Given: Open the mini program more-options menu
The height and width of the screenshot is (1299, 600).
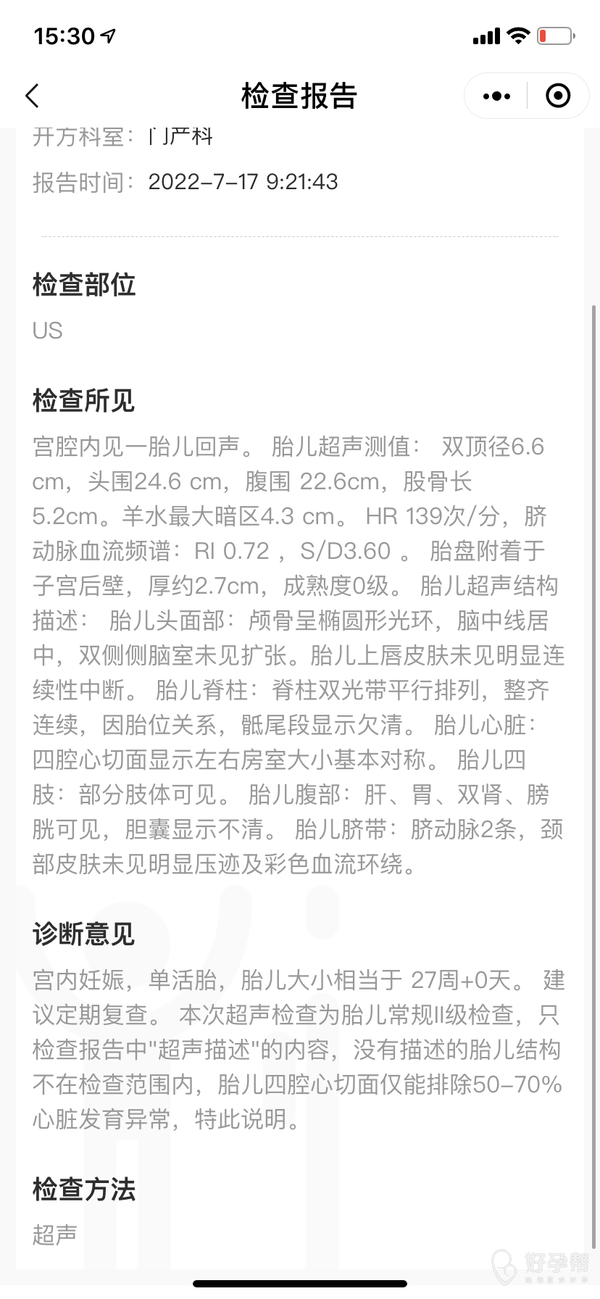Looking at the screenshot, I should (x=496, y=96).
